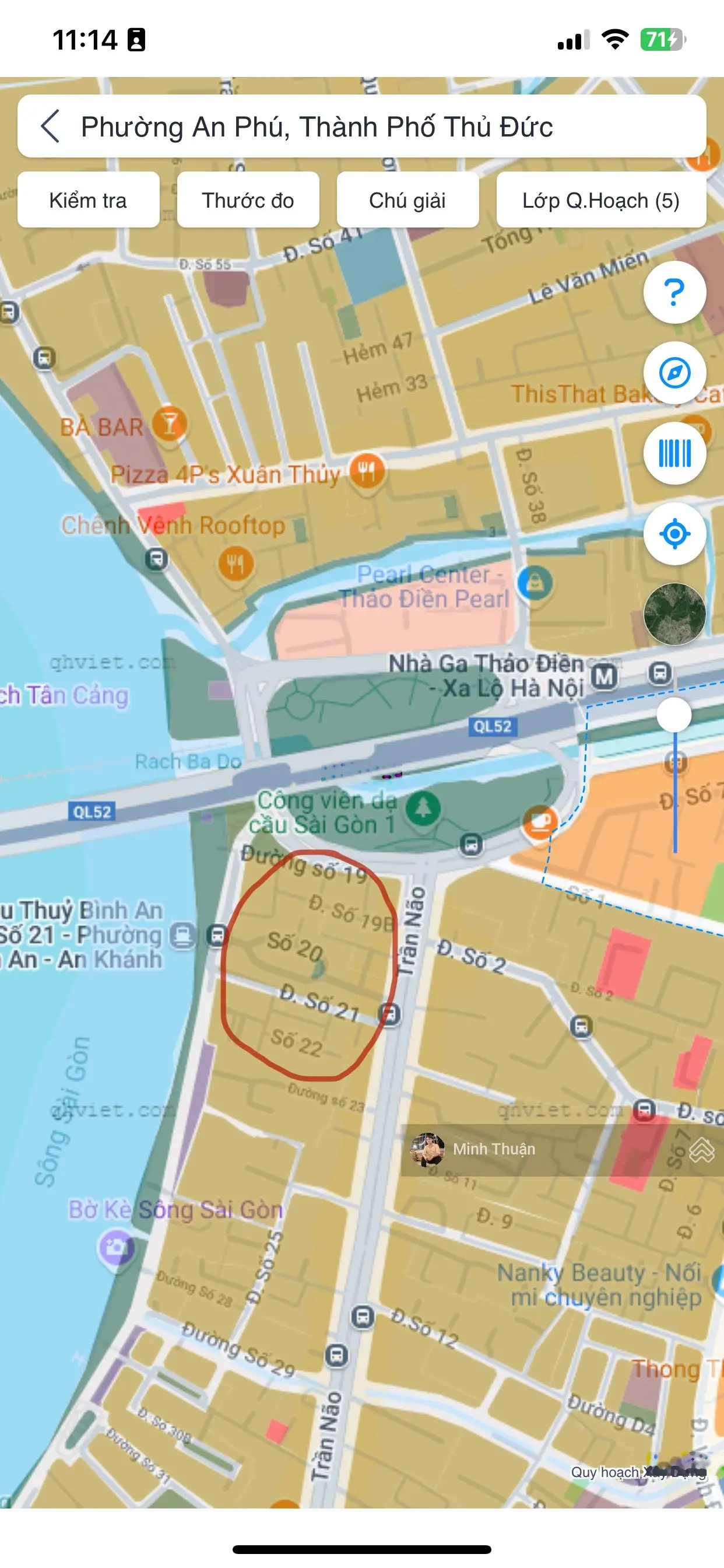
Task: Edit the Phường An Phú search field
Action: click(x=365, y=127)
